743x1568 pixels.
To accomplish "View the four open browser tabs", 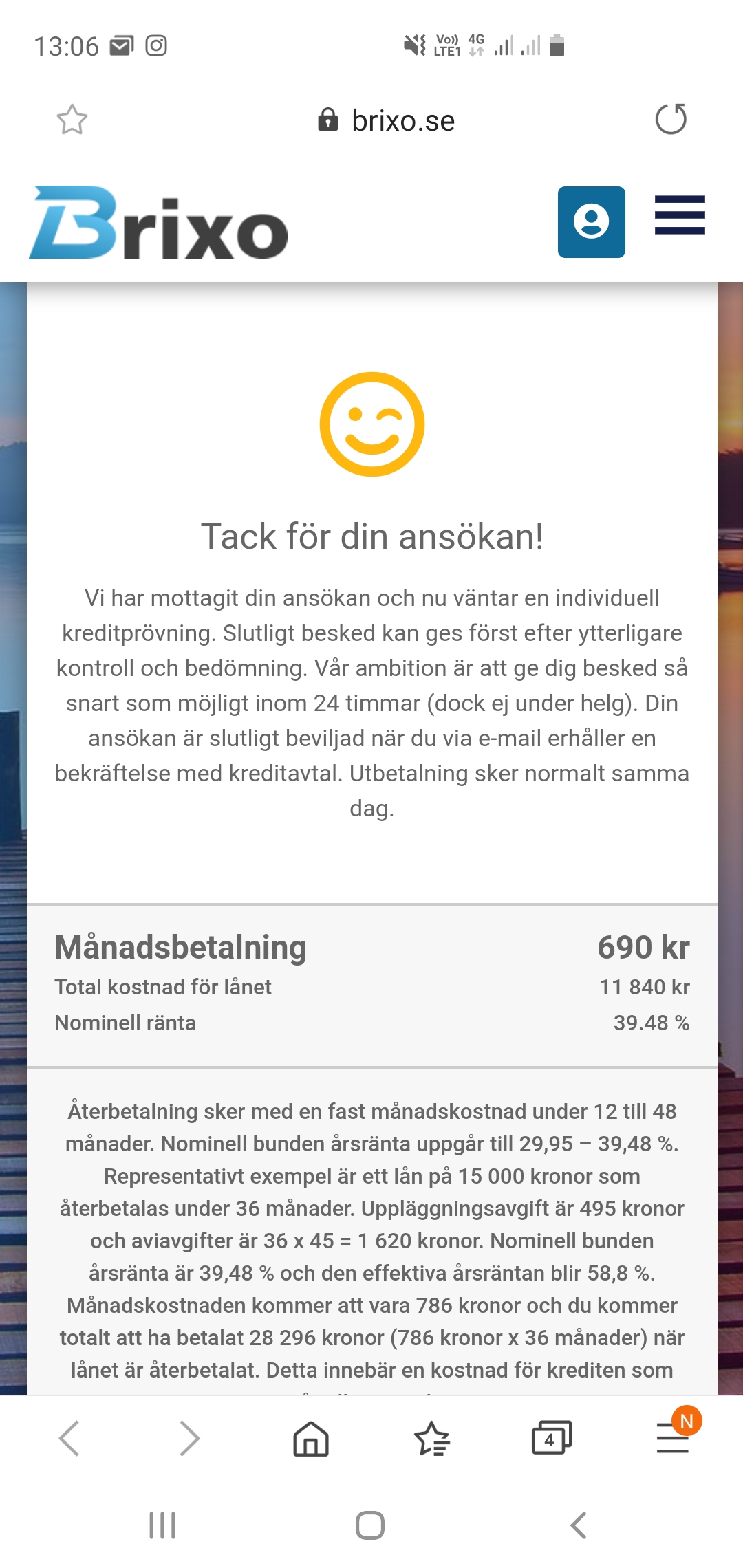I will (x=551, y=1438).
